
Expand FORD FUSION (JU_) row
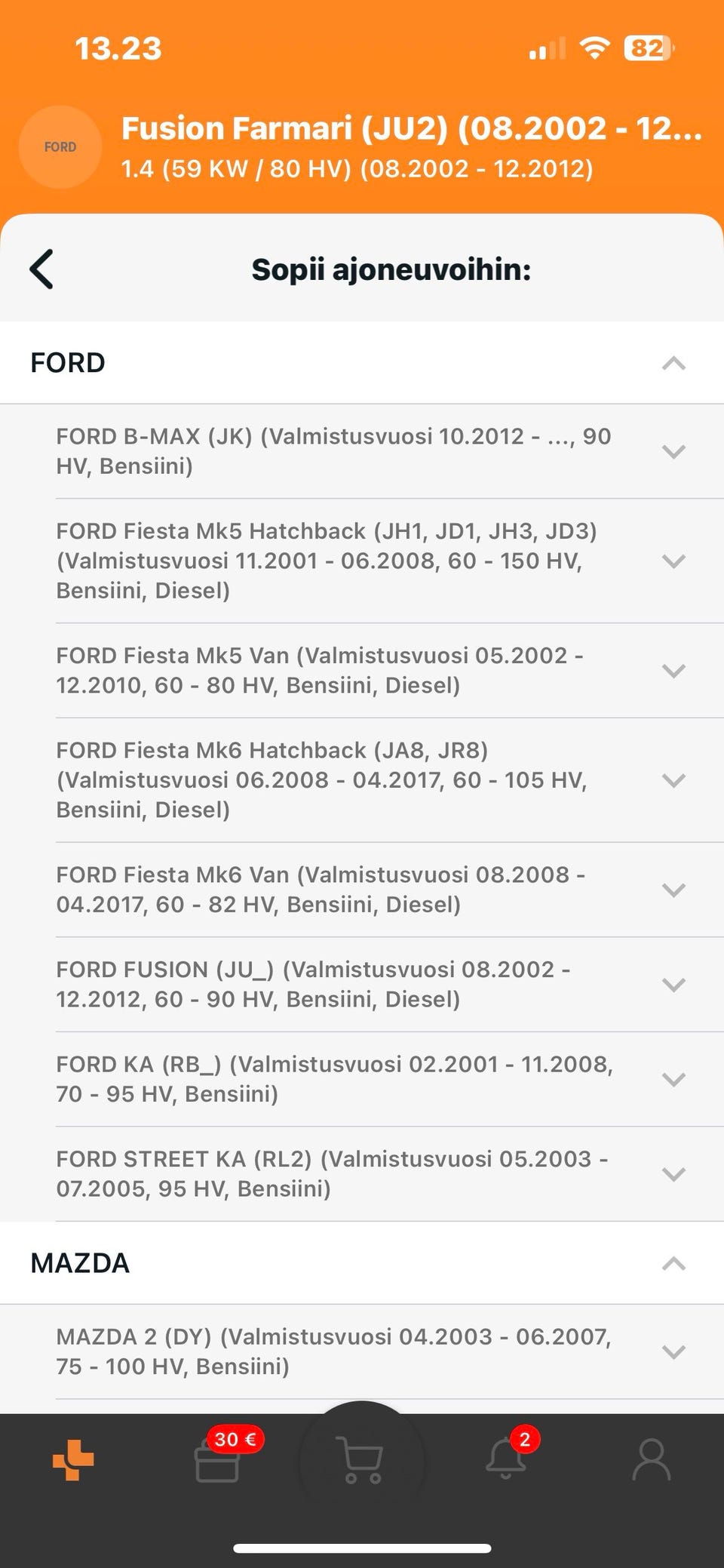click(673, 984)
